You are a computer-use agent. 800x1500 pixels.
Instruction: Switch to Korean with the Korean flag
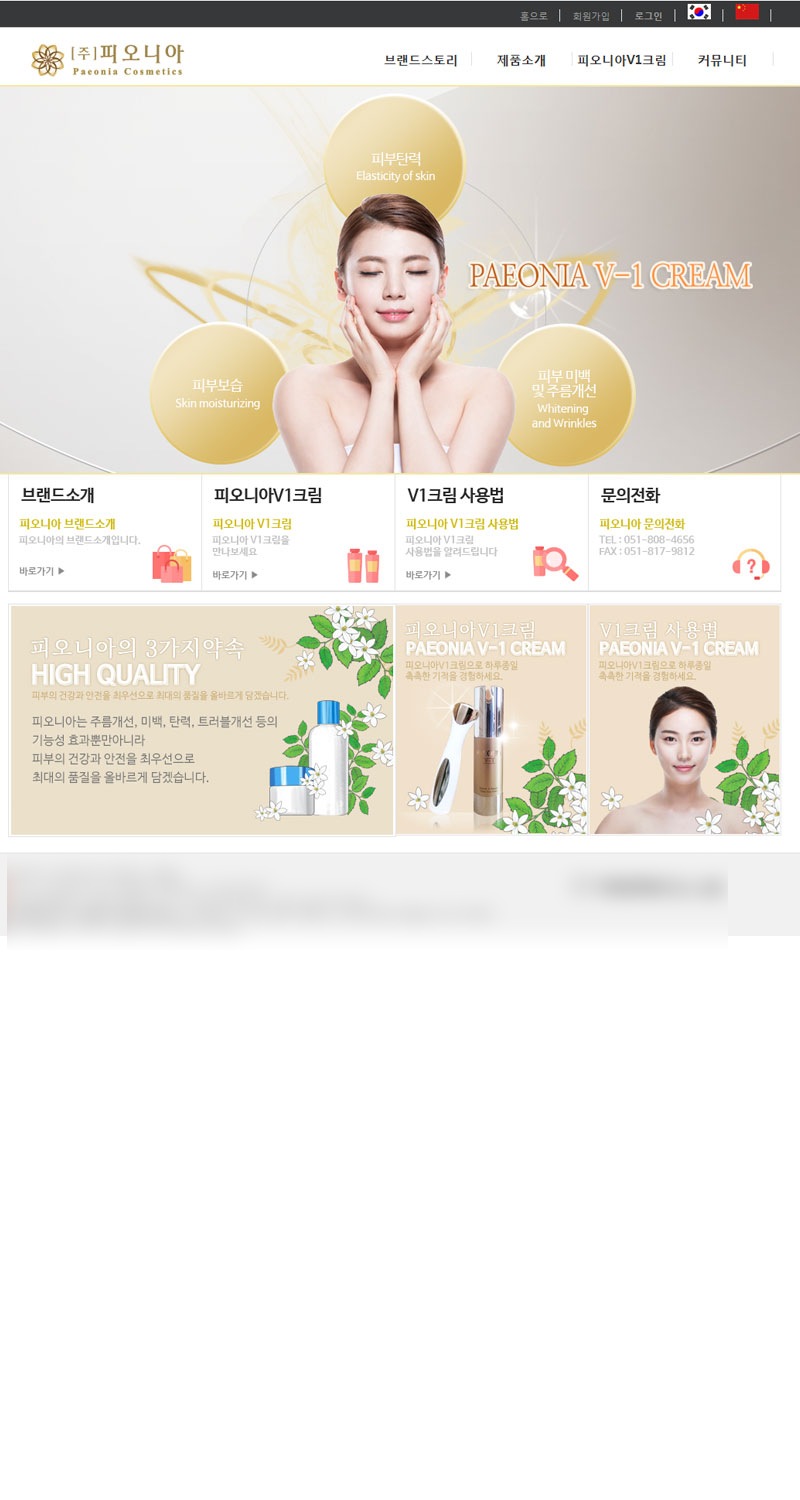[699, 12]
